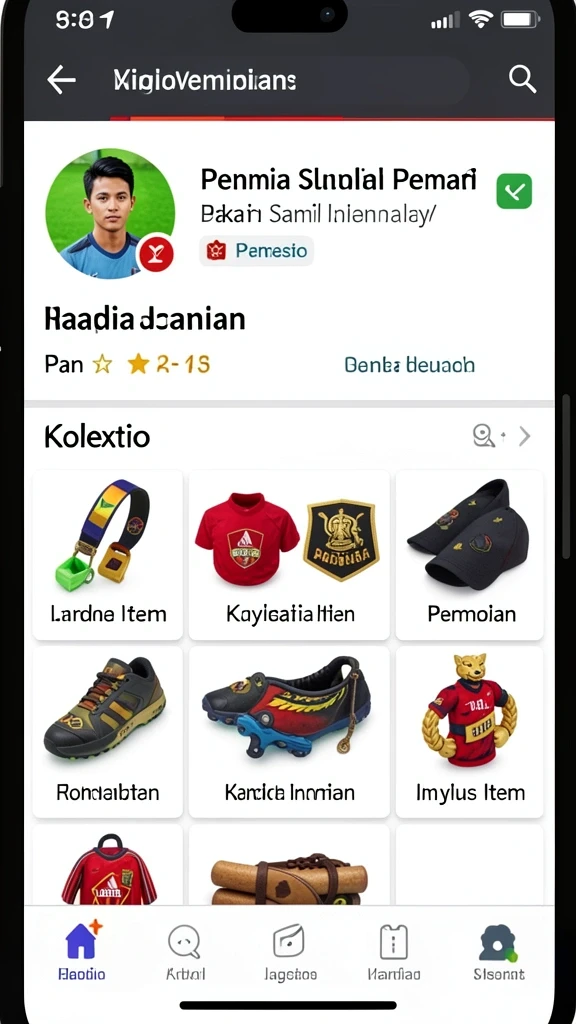Viewport: 576px width, 1024px height.
Task: Open the Lardne Item card
Action: coord(108,554)
